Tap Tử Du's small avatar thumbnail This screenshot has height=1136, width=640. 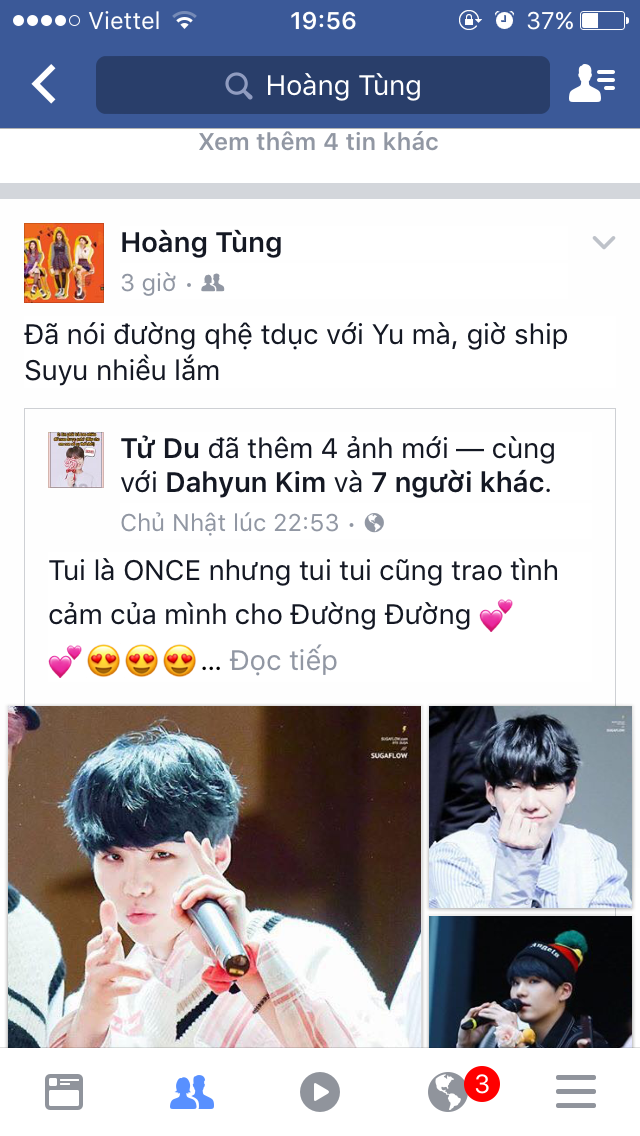tap(76, 460)
